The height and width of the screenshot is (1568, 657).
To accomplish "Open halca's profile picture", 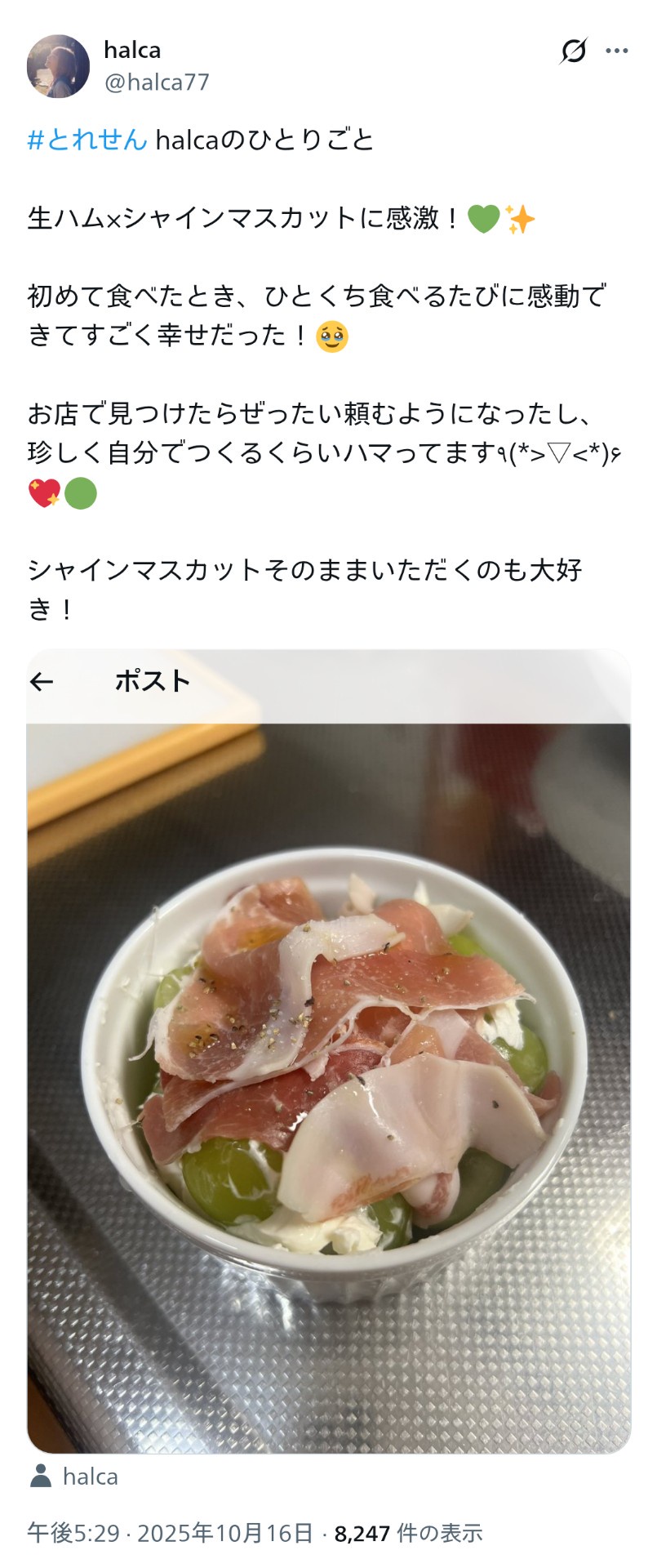I will [58, 66].
